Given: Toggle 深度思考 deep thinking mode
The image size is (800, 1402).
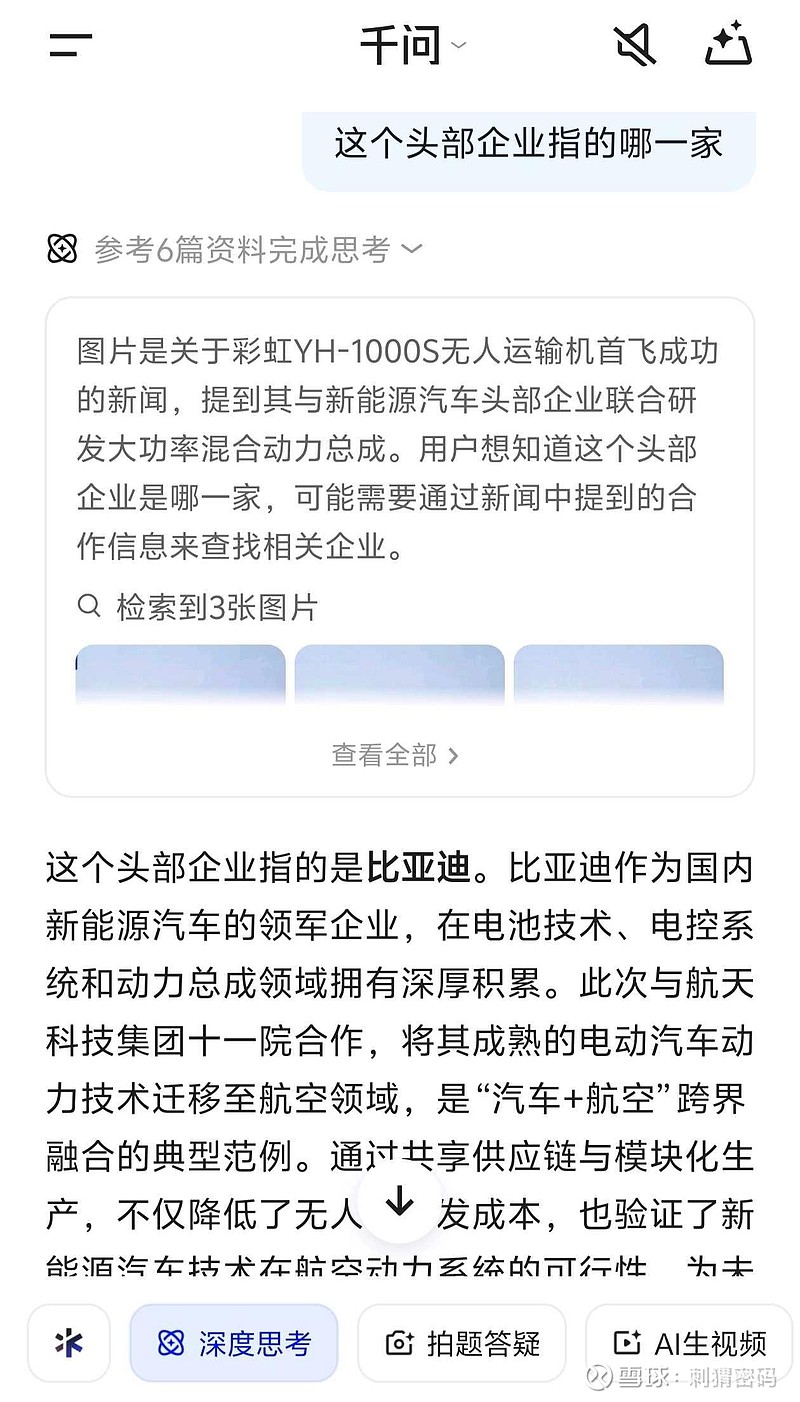Looking at the screenshot, I should pos(233,1343).
